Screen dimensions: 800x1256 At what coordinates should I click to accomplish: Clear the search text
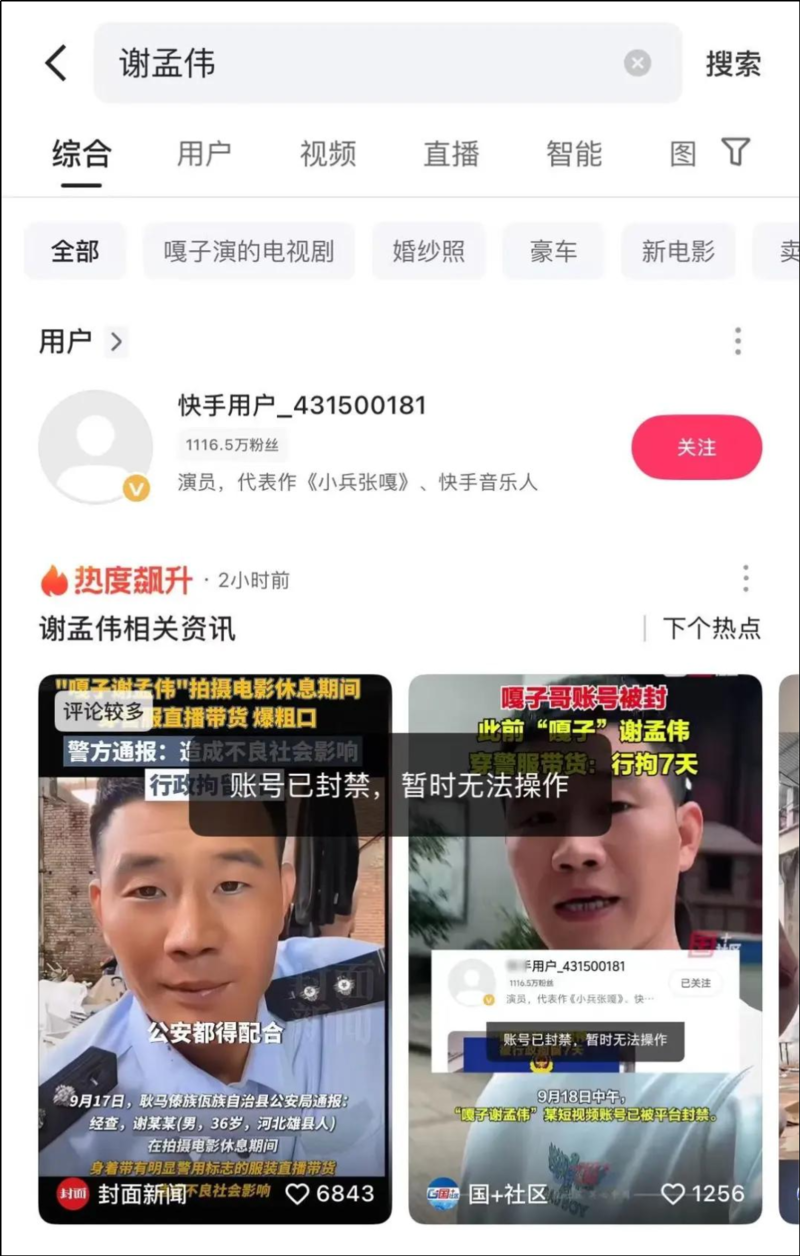(x=637, y=64)
